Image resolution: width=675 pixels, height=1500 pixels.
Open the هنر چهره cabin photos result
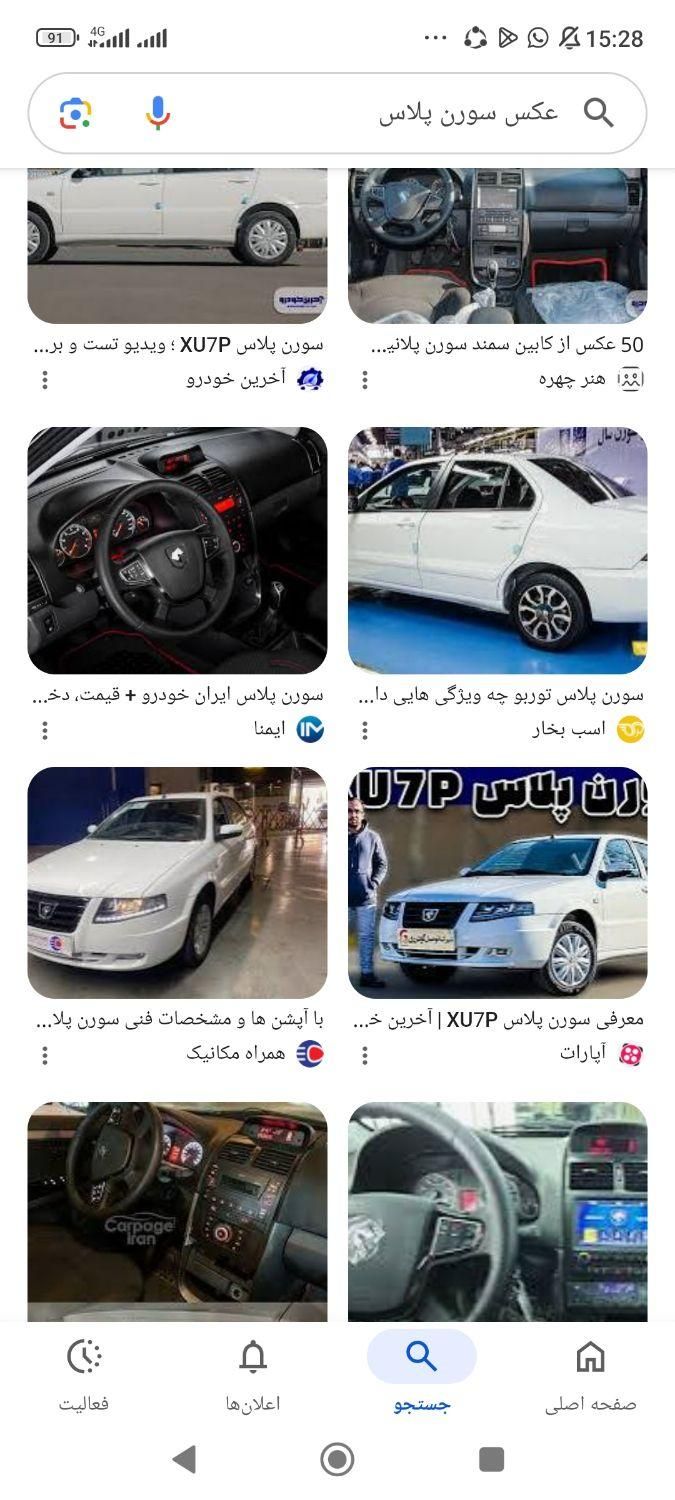497,245
